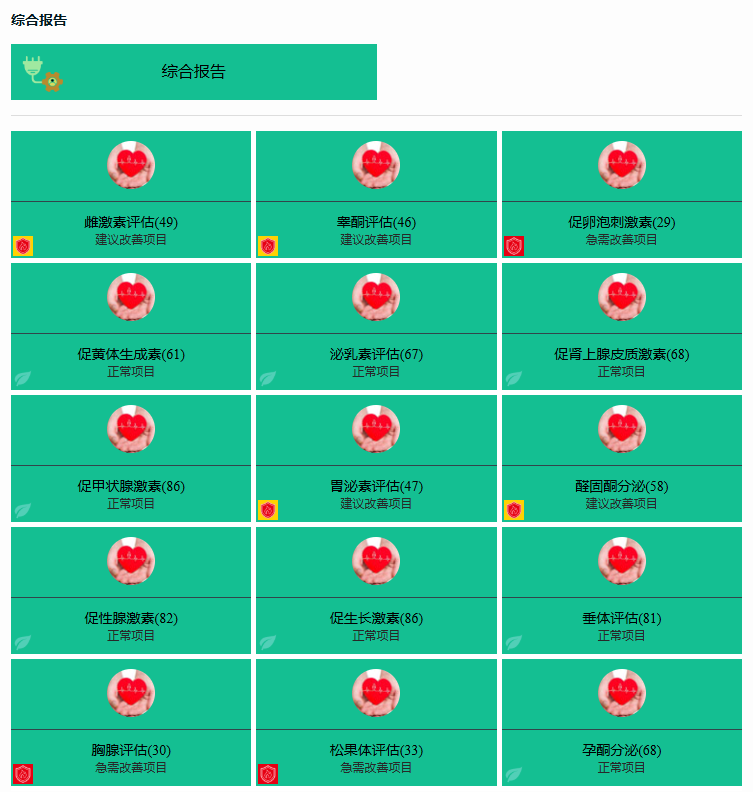Select 促性腺激素 card
Image resolution: width=753 pixels, height=792 pixels.
(x=131, y=591)
